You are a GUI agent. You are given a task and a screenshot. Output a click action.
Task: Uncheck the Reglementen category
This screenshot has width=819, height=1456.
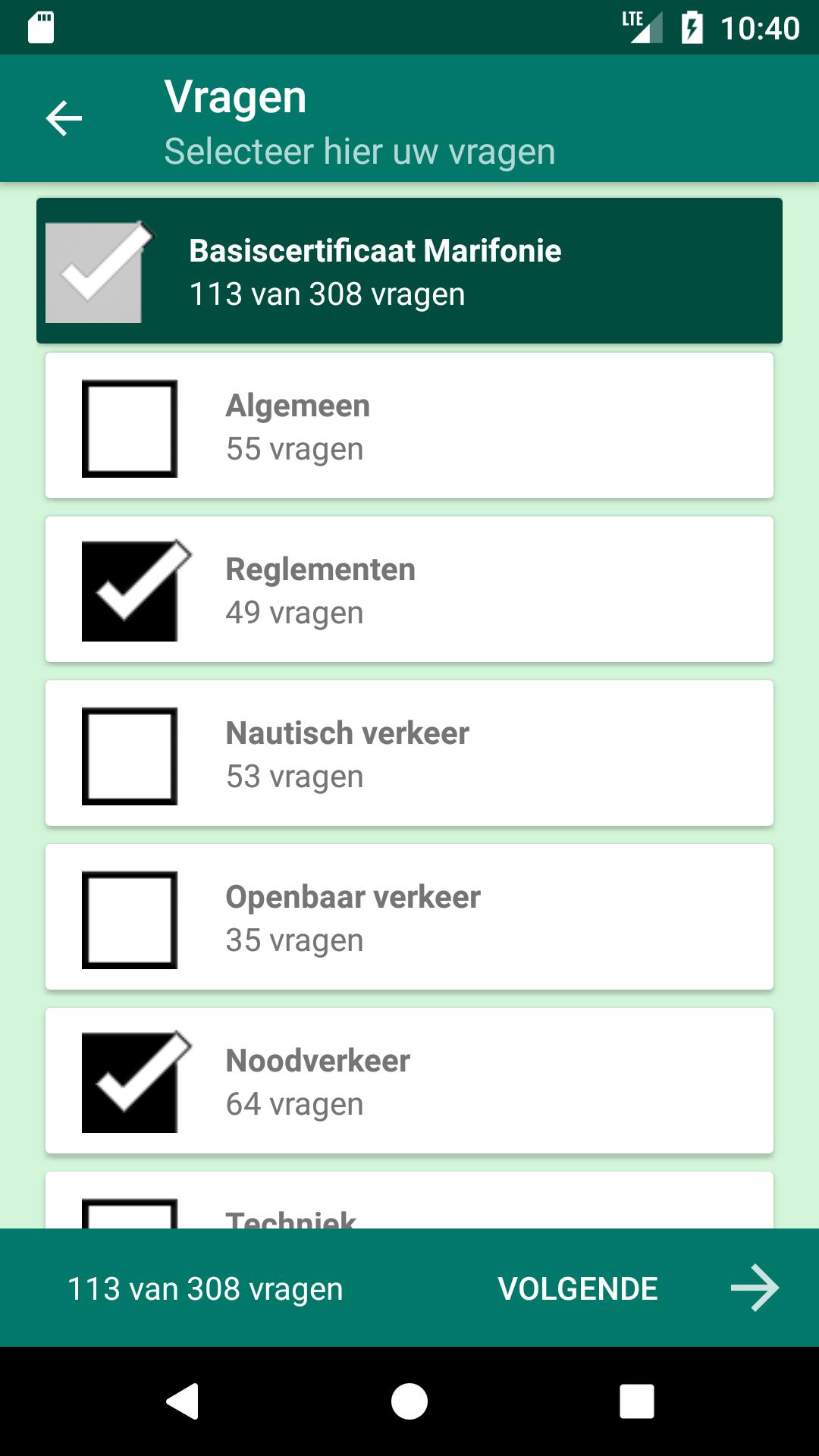point(130,591)
